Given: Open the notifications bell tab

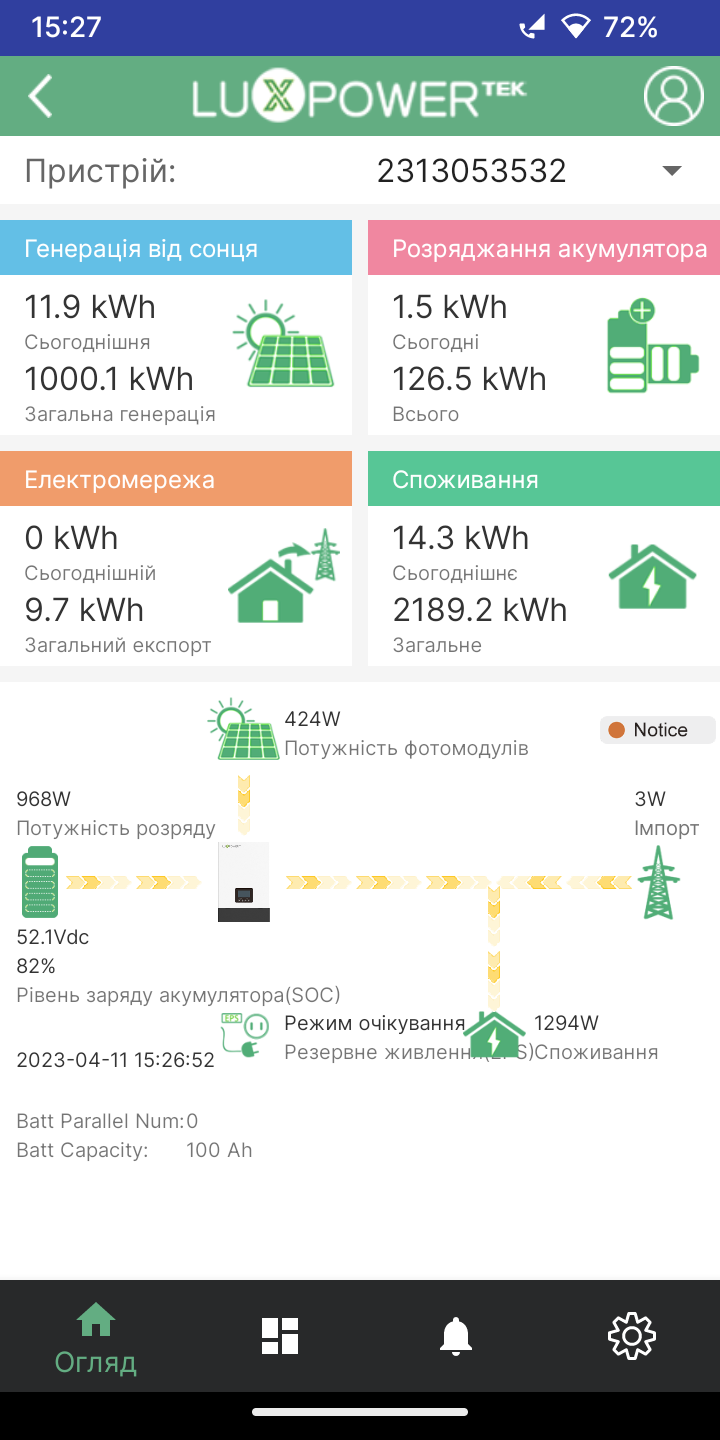Looking at the screenshot, I should point(456,1335).
